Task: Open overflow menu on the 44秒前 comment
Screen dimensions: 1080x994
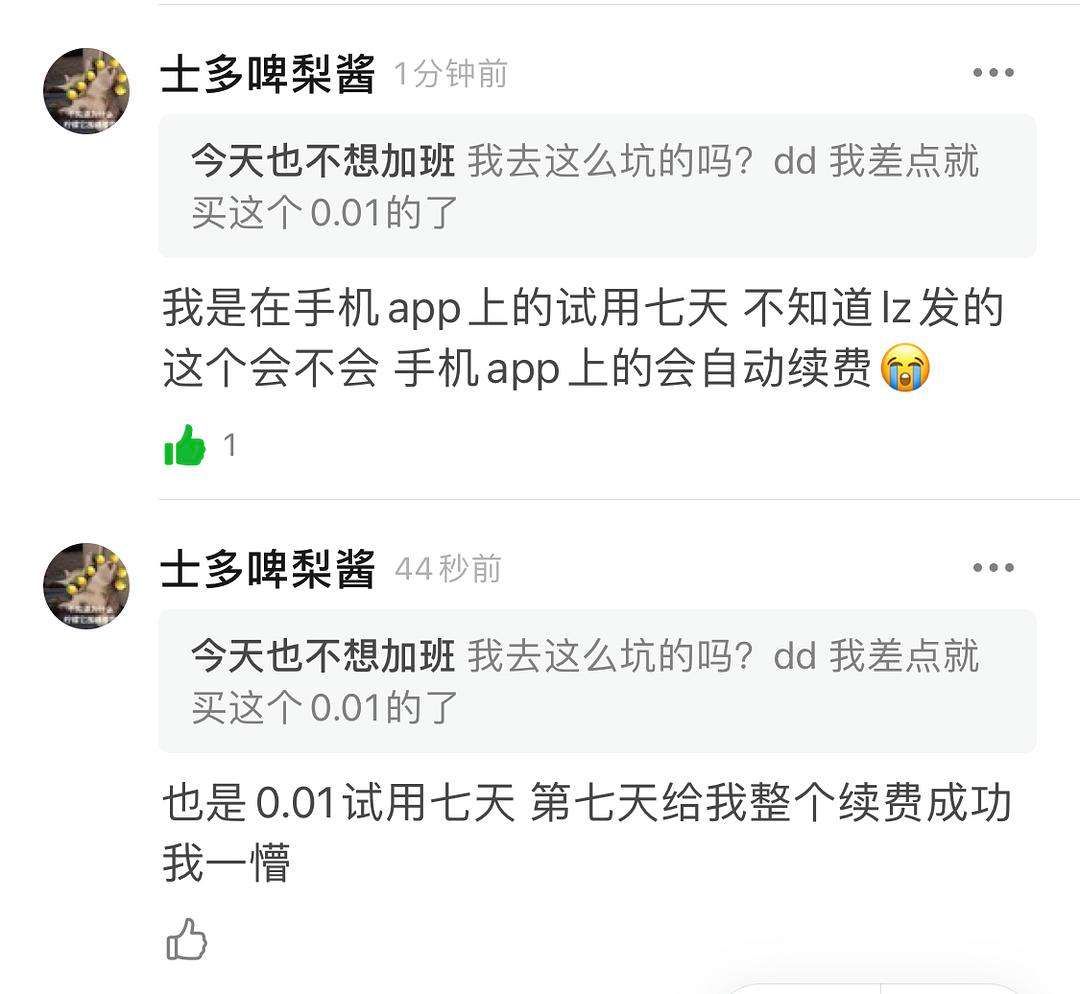Action: click(993, 568)
